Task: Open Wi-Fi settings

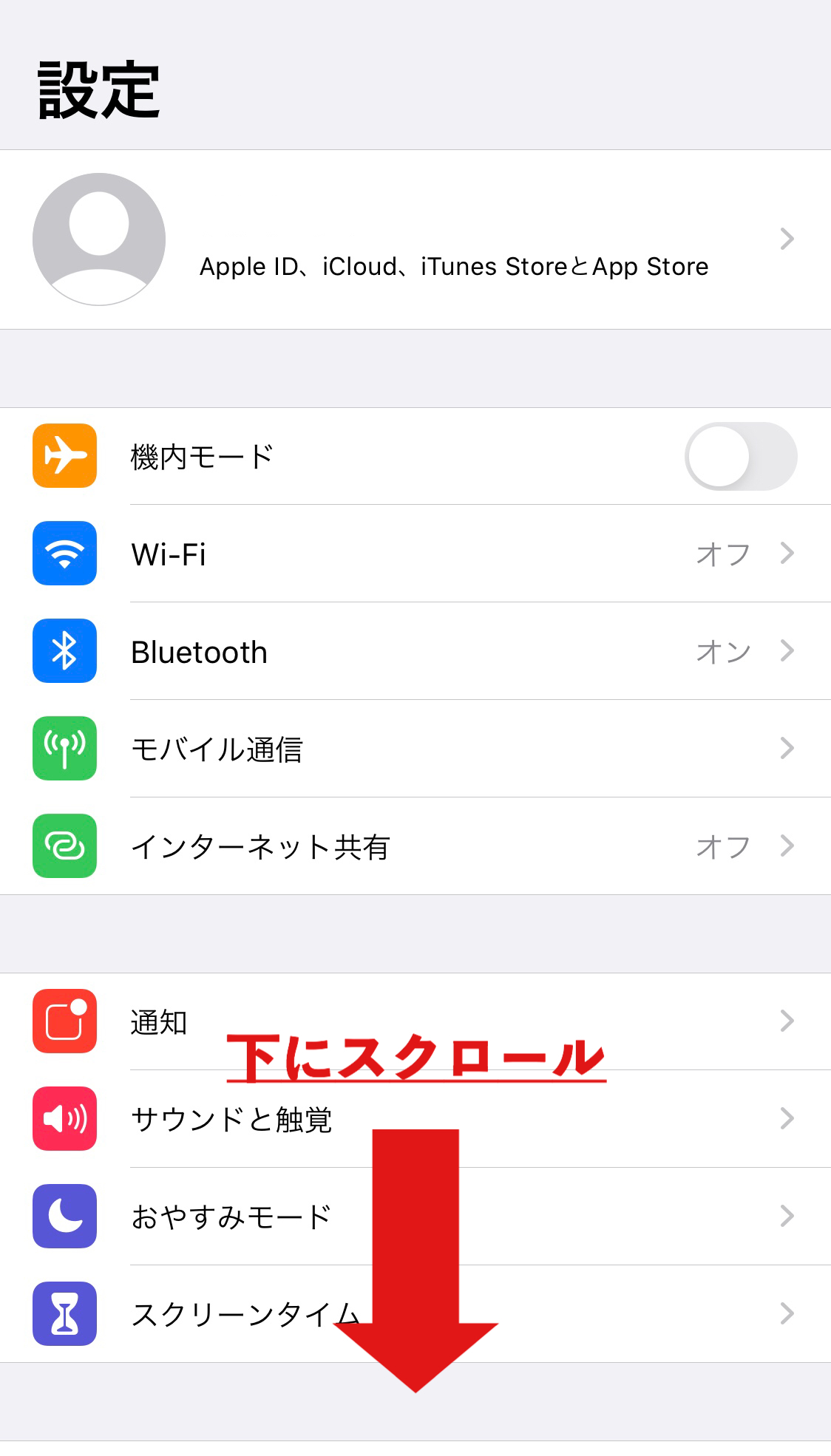Action: tap(415, 554)
